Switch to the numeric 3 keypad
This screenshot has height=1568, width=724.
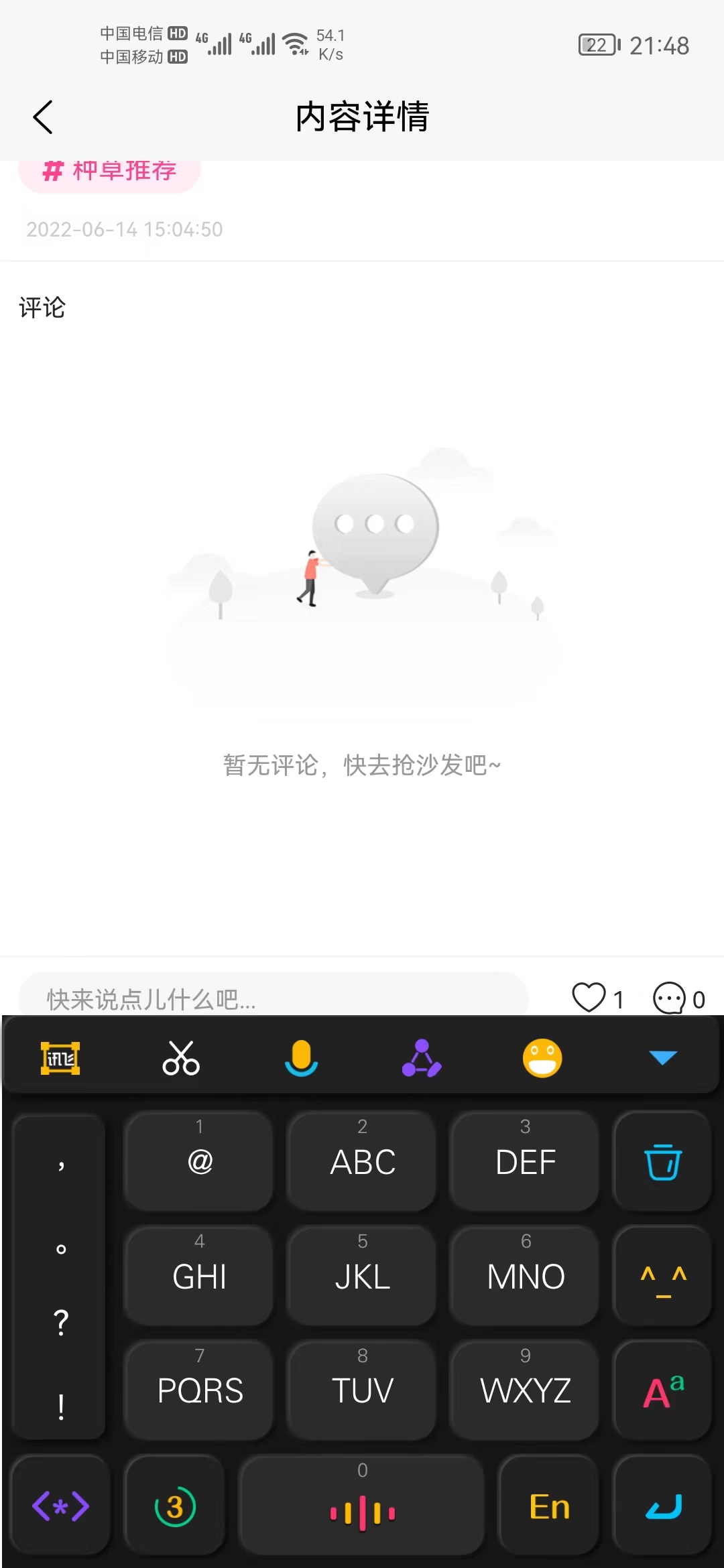tap(175, 1506)
